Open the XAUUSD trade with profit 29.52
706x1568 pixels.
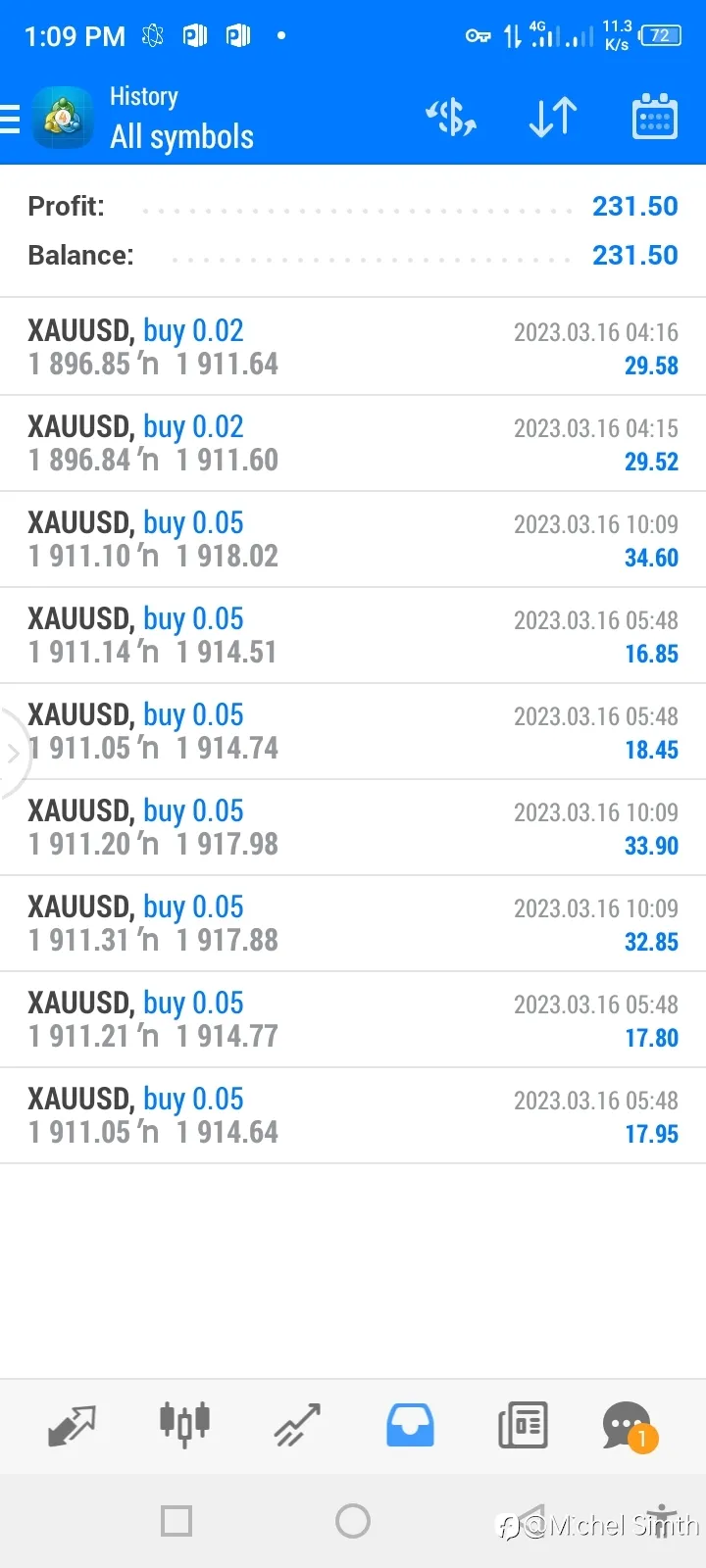click(x=353, y=443)
